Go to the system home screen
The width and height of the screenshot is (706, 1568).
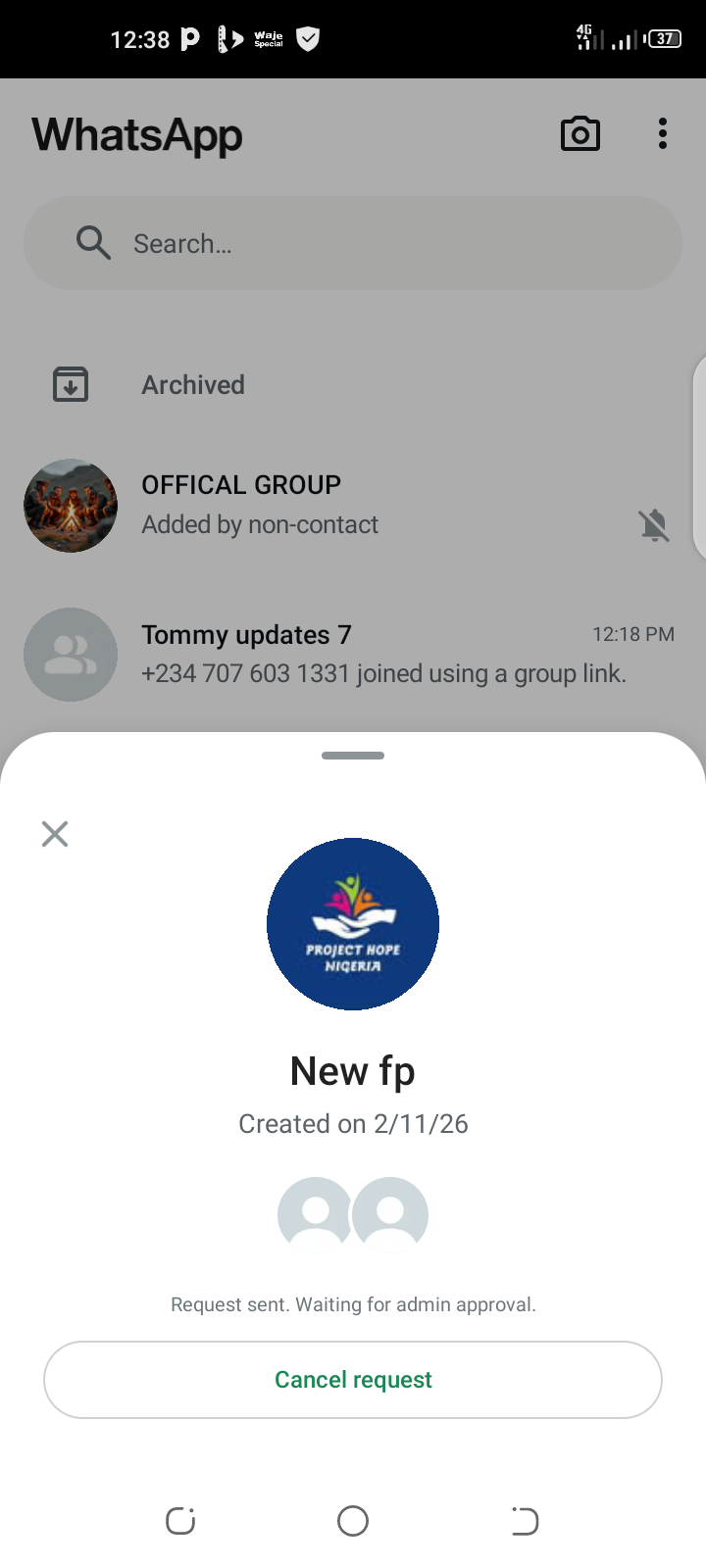(x=353, y=1521)
